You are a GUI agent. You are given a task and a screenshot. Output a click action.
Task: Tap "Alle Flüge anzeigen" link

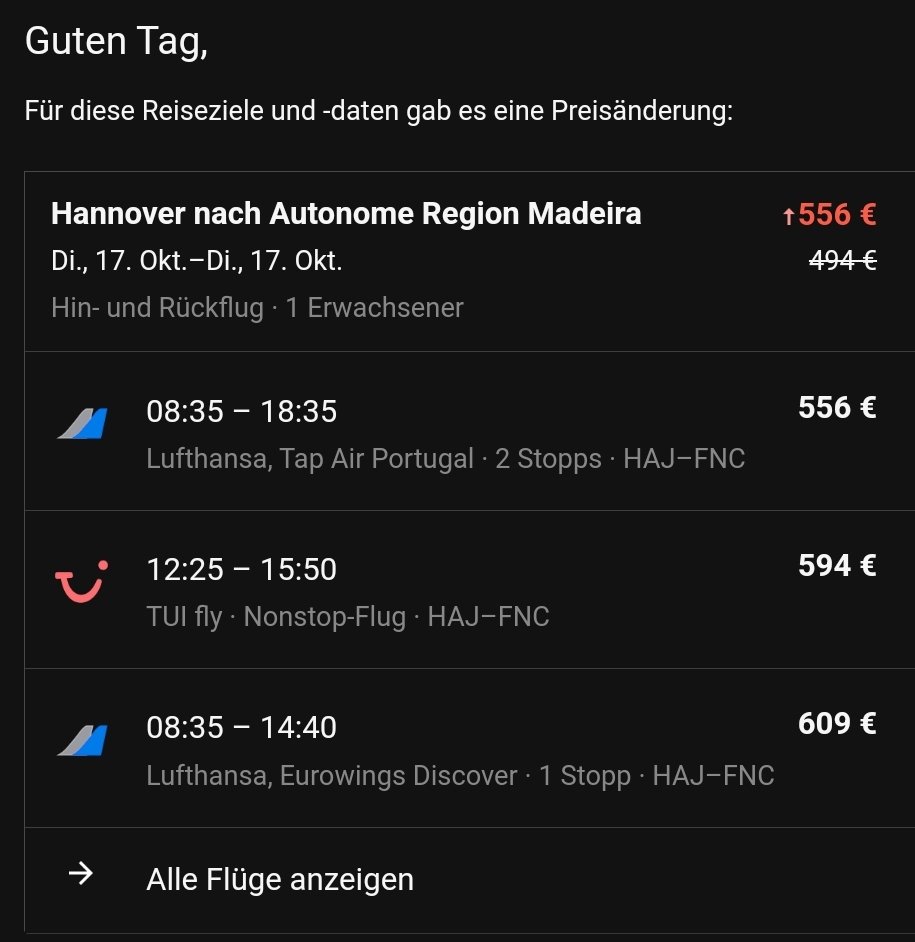coord(280,880)
